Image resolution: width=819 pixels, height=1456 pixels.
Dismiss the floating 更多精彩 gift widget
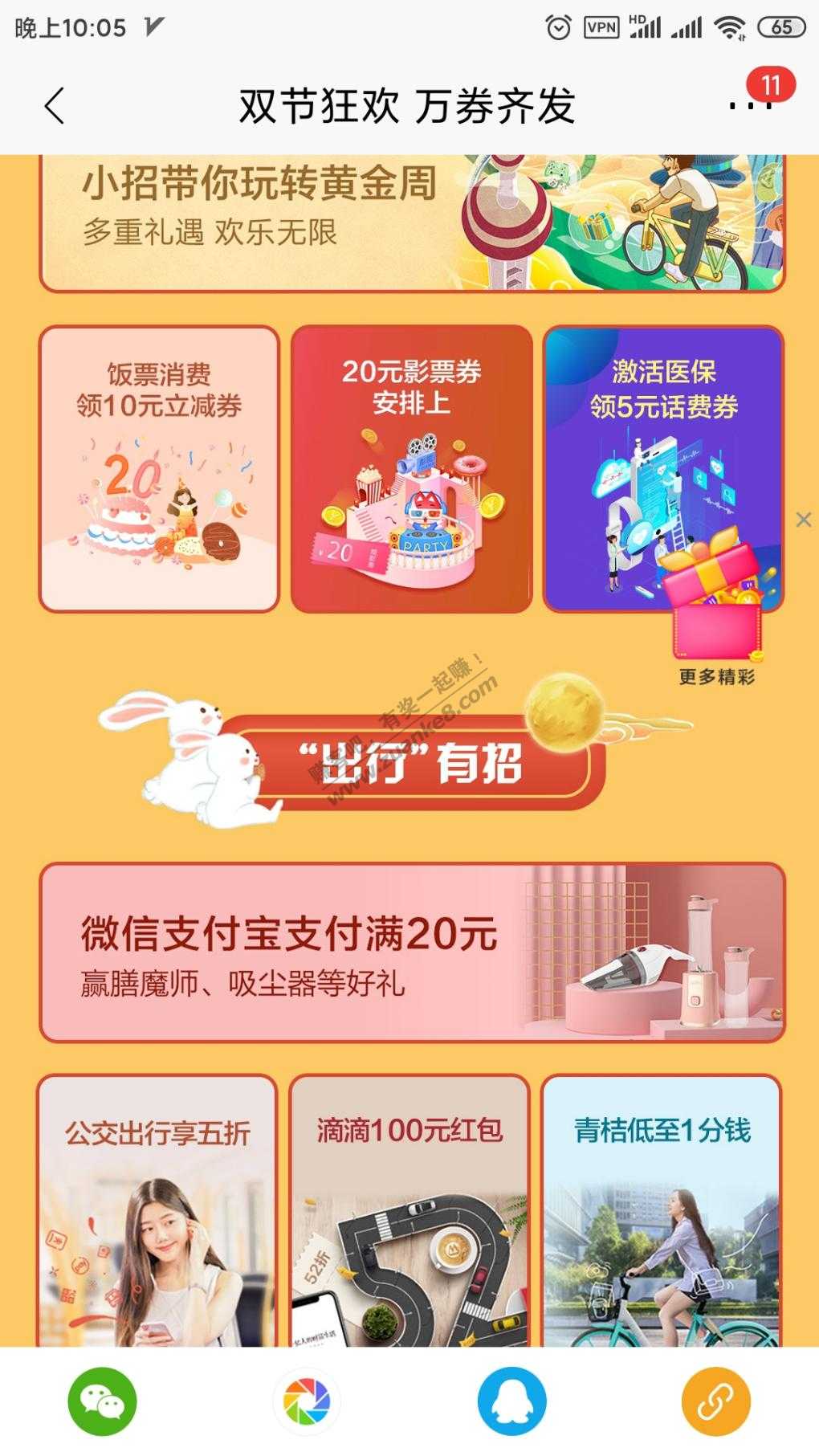tap(803, 520)
